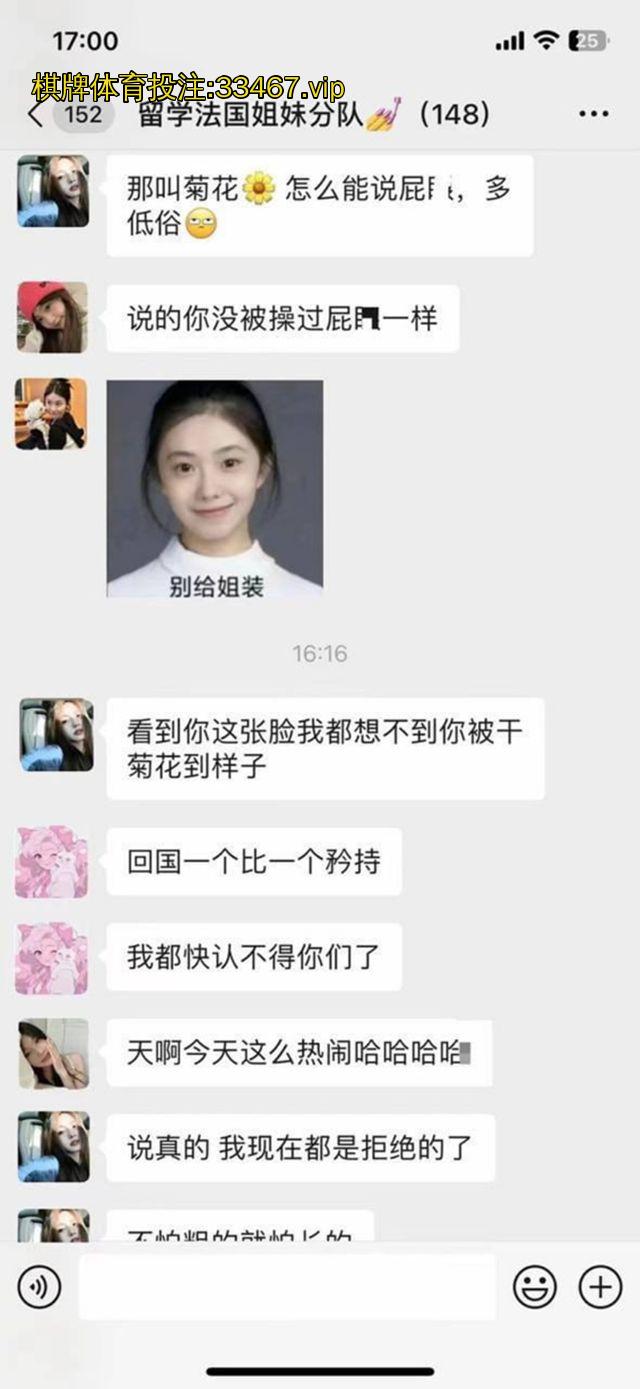Open avatar beside 回国一个比一个矜持
Viewport: 640px width, 1389px height.
(x=52, y=862)
